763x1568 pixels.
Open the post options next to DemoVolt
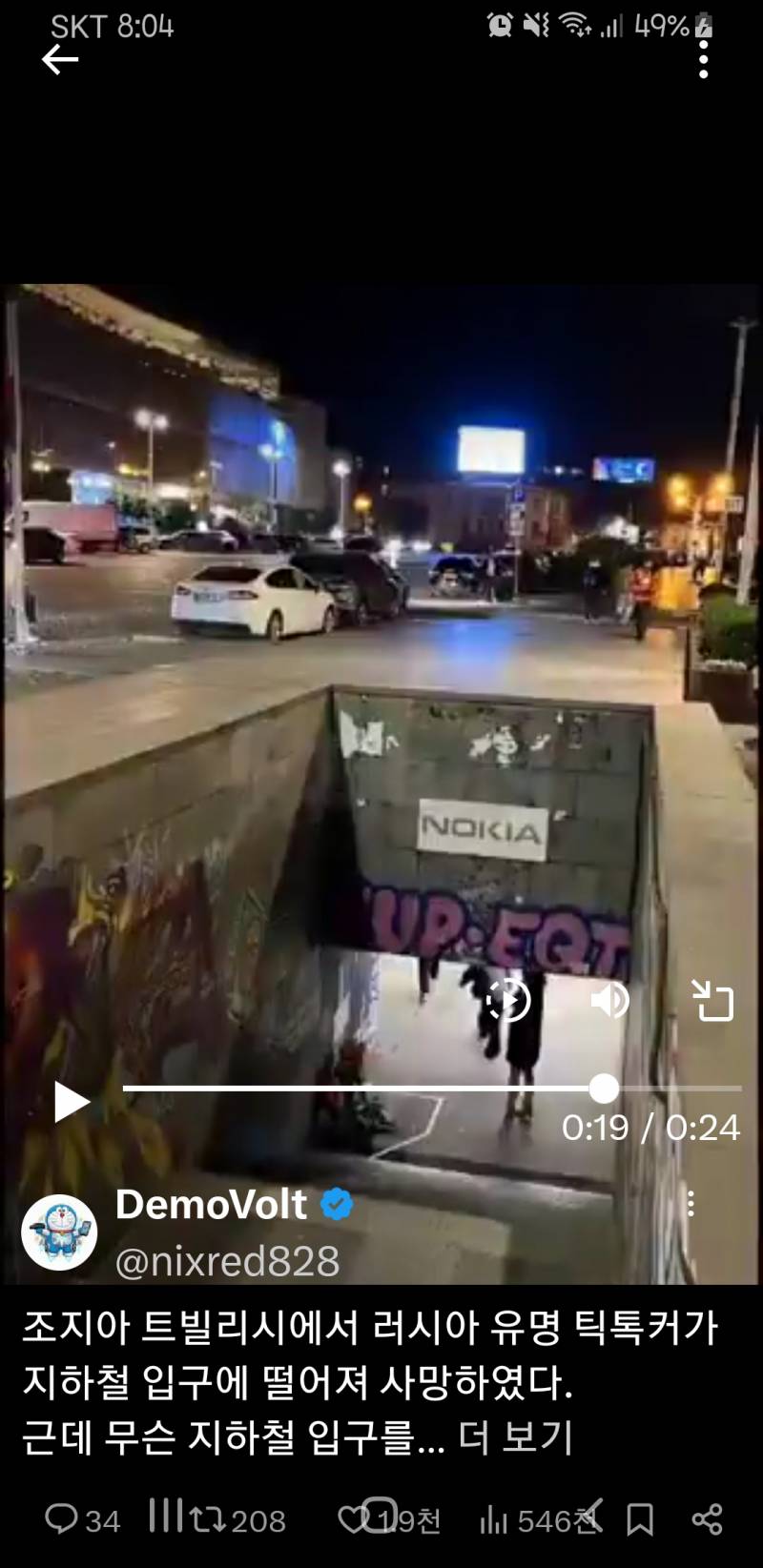pyautogui.click(x=691, y=1205)
